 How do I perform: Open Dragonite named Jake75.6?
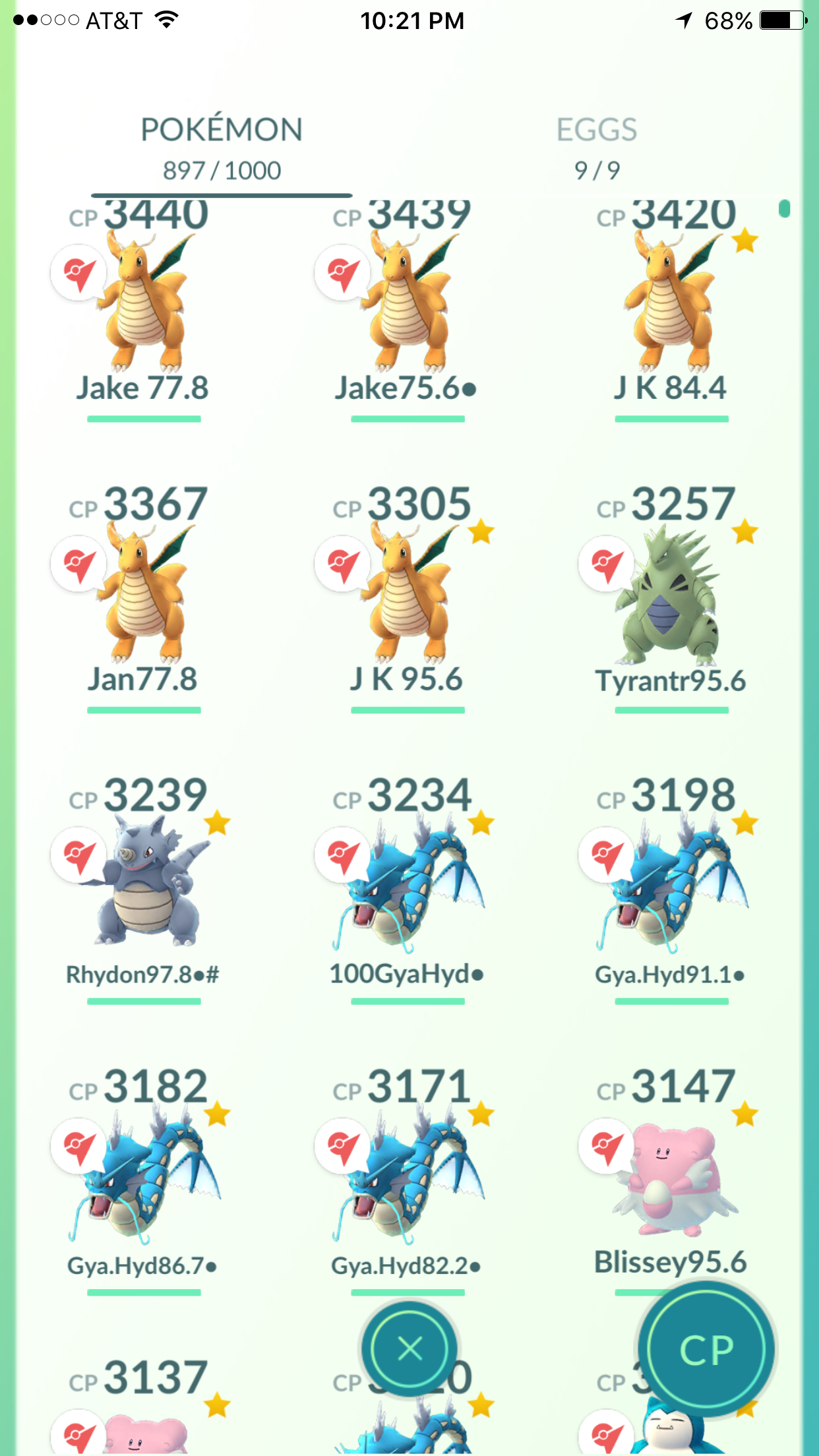pos(408,310)
